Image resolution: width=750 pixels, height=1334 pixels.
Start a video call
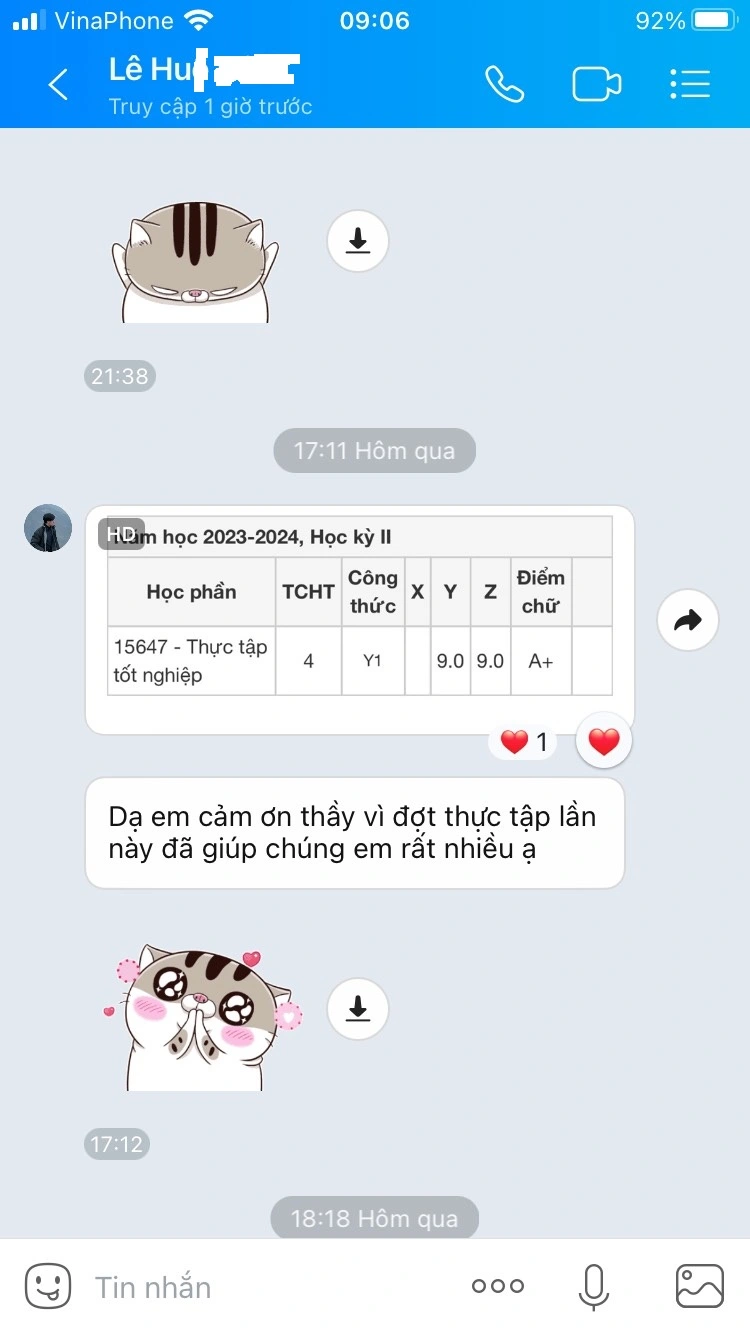[596, 85]
